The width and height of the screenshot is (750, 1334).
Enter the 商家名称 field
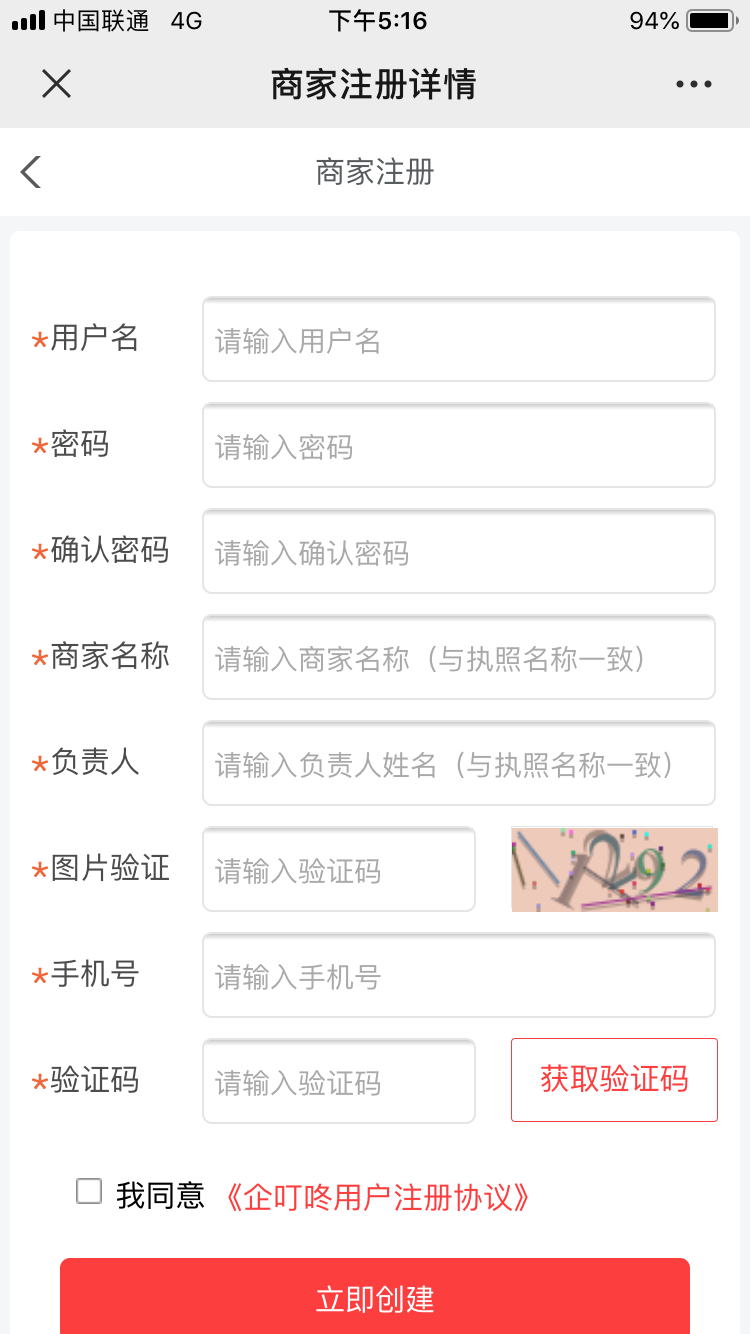click(459, 657)
